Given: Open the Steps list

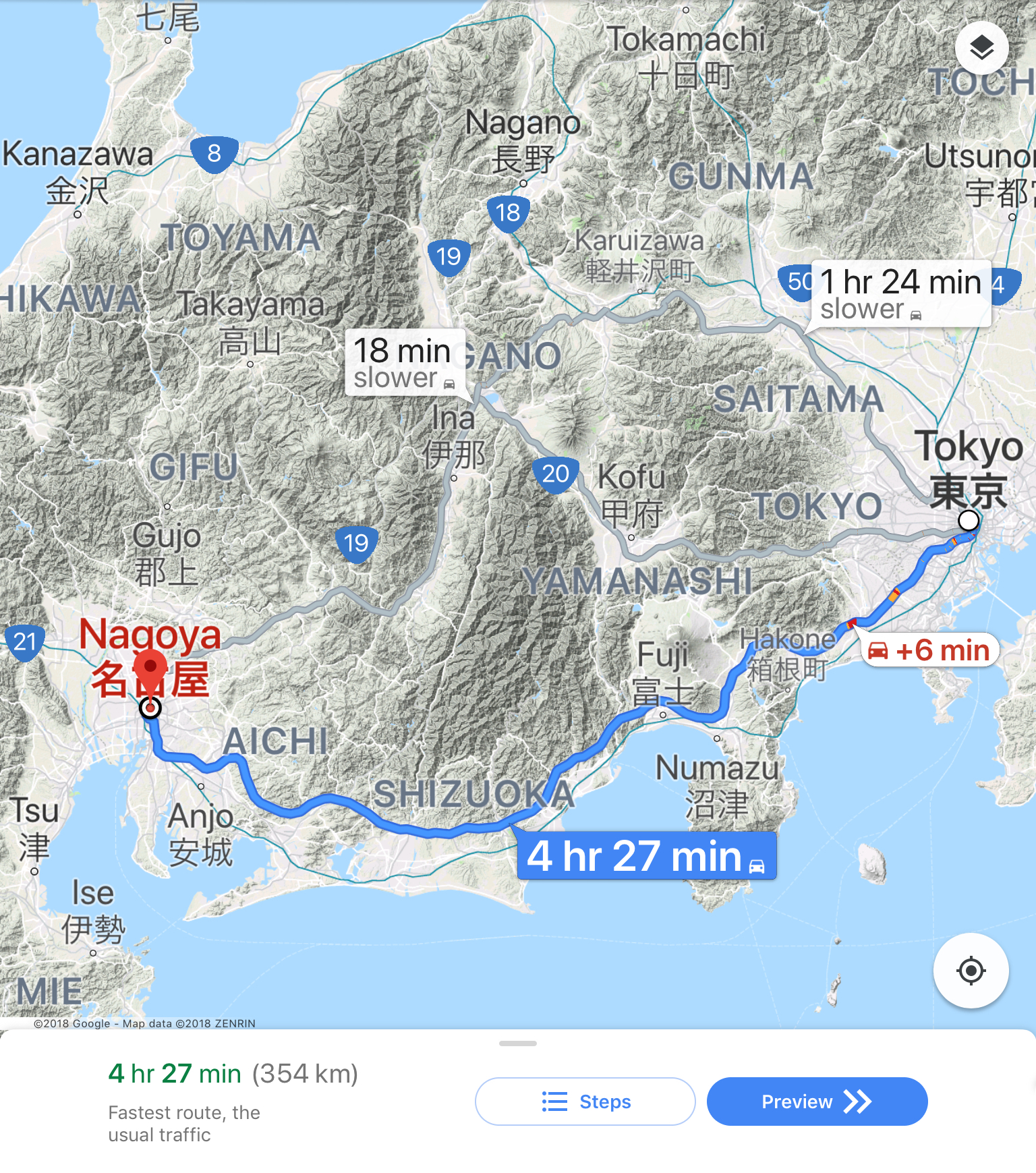Looking at the screenshot, I should [x=585, y=1101].
